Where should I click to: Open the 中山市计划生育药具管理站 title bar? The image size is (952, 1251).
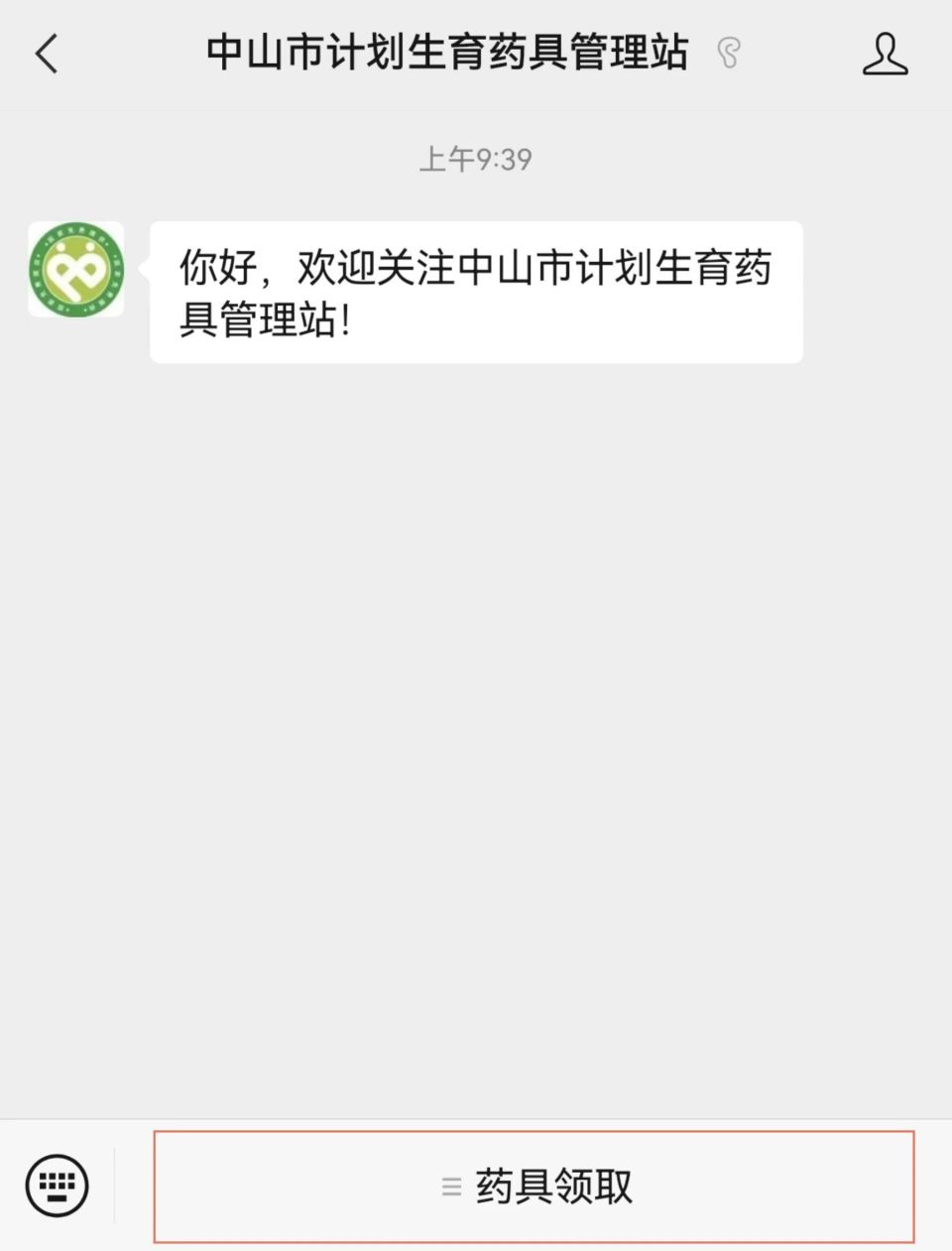pyautogui.click(x=446, y=55)
